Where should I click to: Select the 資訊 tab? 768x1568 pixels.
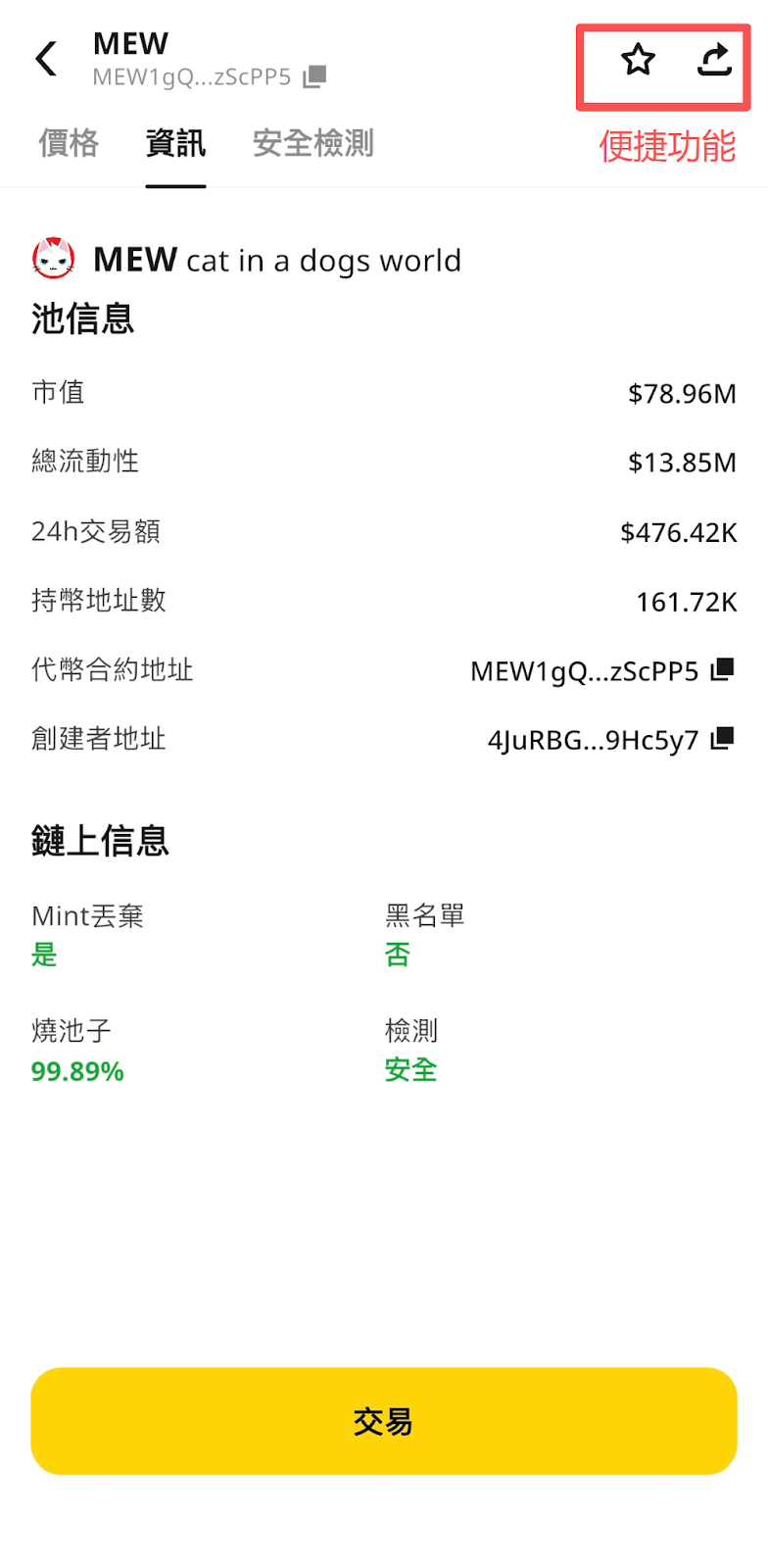point(175,144)
